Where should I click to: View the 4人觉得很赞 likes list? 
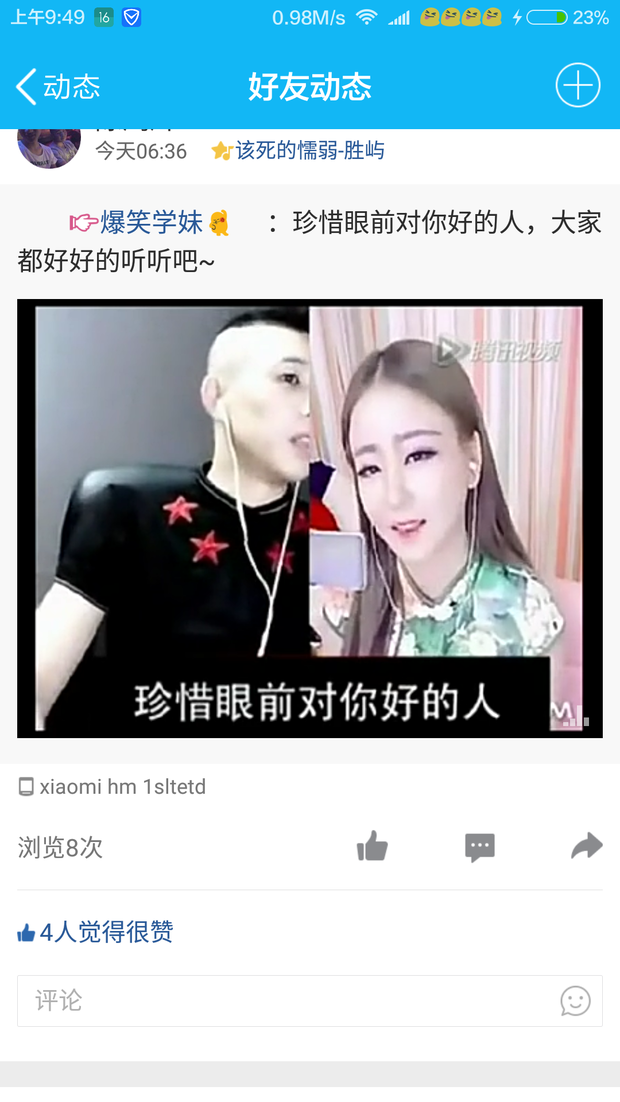coord(96,932)
